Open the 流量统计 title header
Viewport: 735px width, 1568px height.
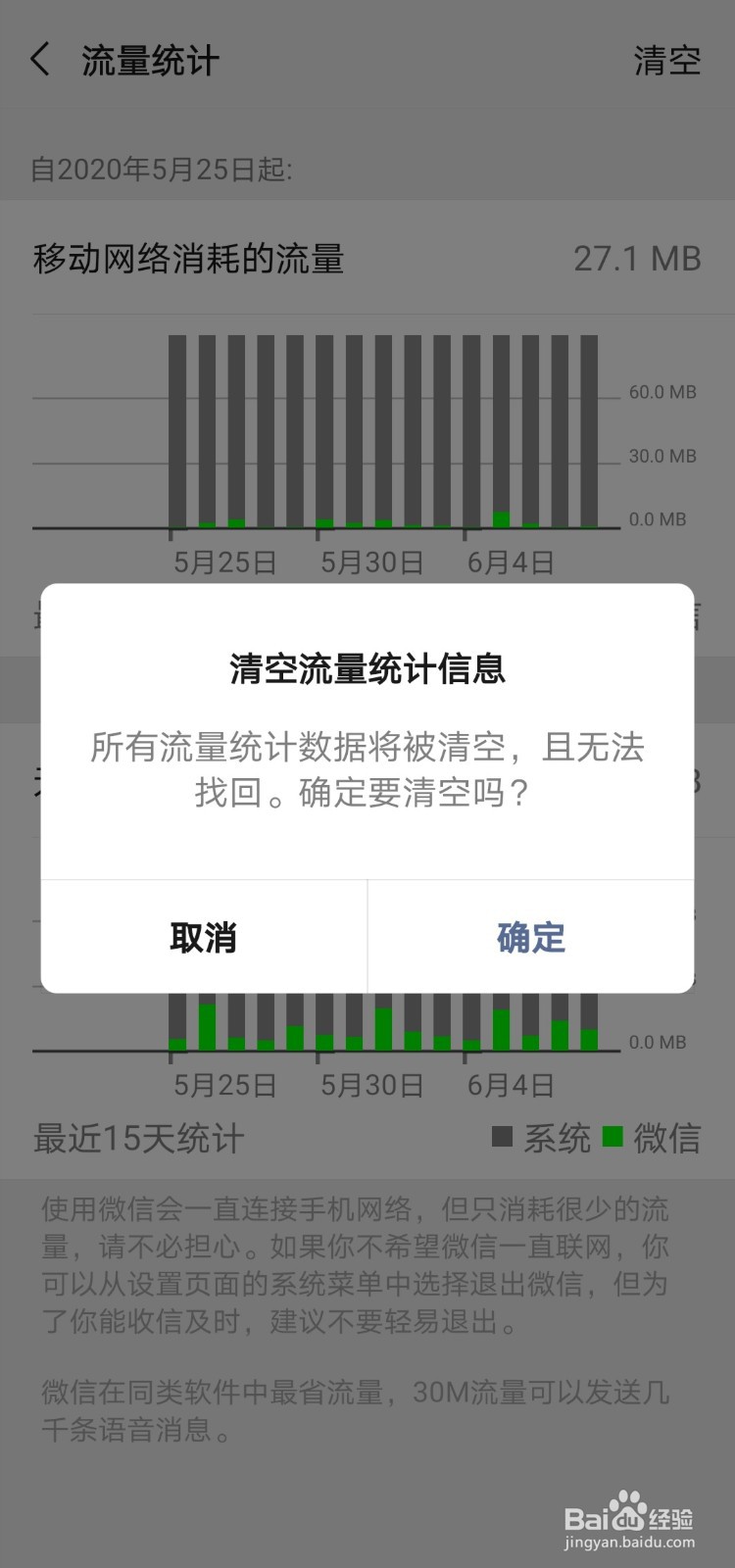click(149, 60)
